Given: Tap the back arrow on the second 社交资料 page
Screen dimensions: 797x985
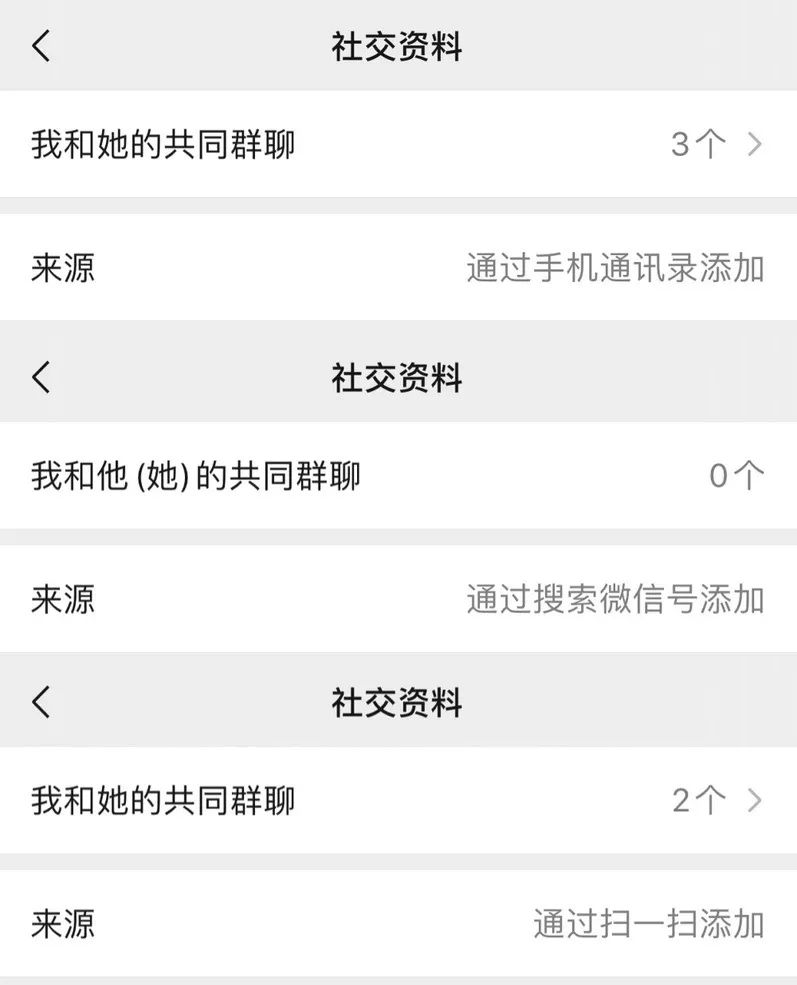Looking at the screenshot, I should point(40,377).
